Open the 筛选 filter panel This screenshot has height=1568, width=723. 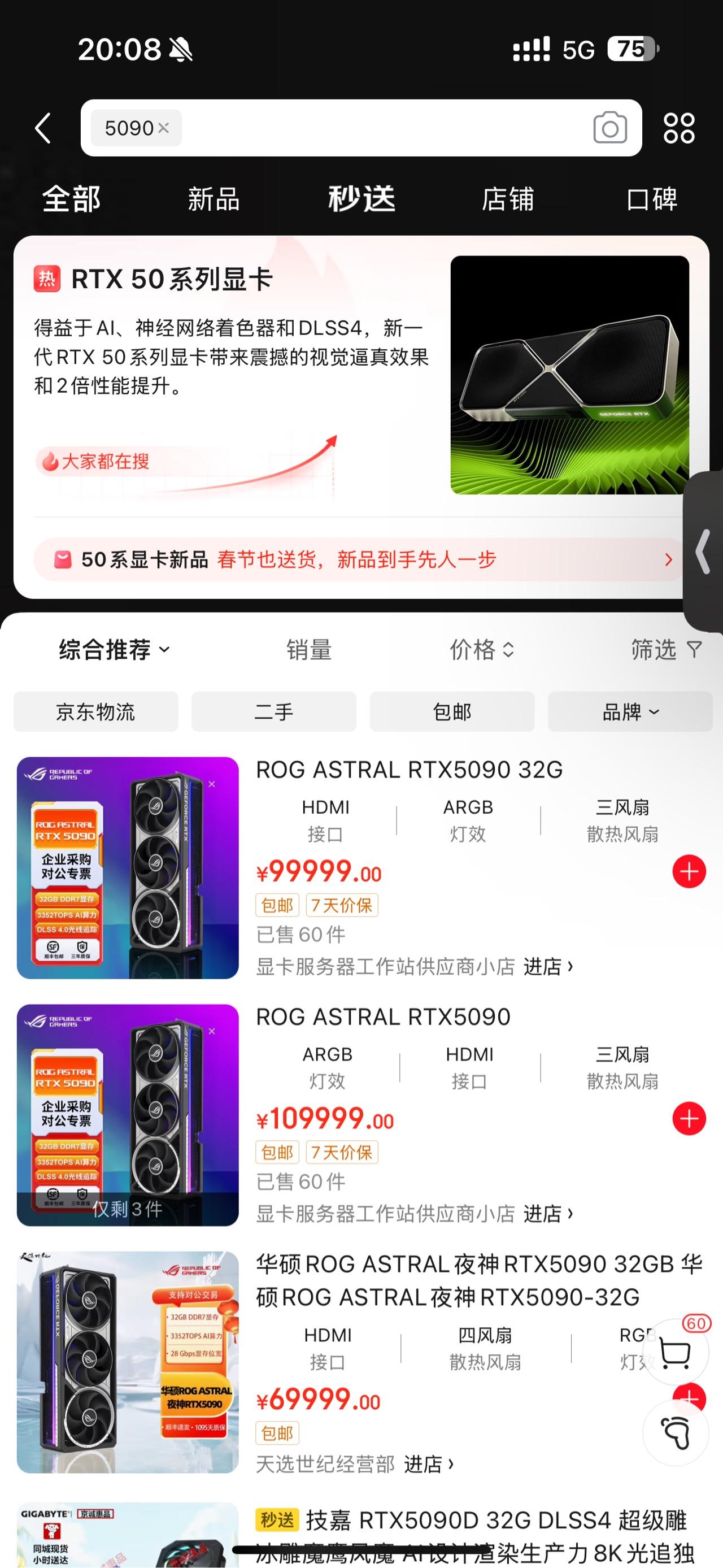point(667,649)
